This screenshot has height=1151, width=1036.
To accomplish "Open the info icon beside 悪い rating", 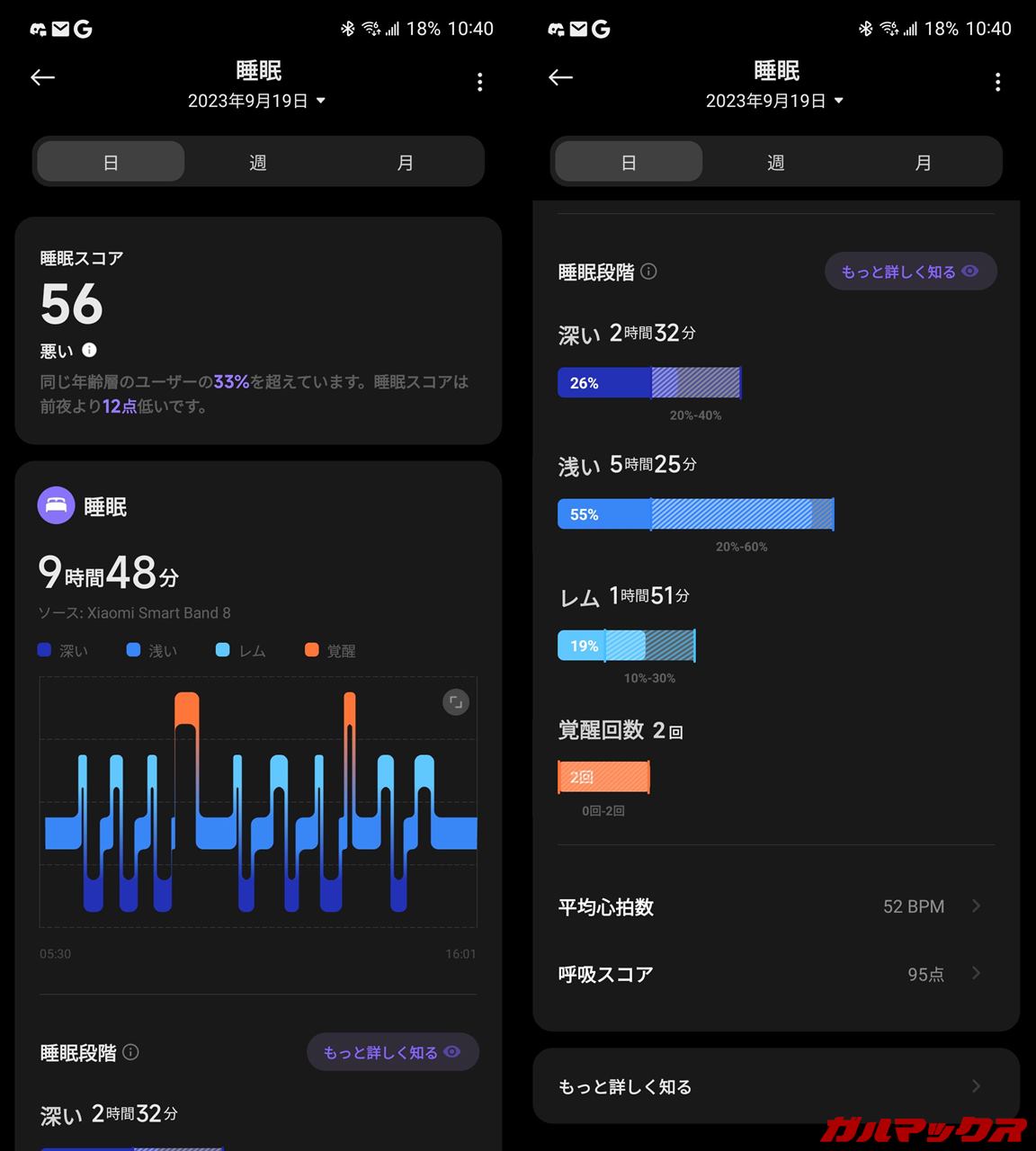I will click(x=89, y=350).
